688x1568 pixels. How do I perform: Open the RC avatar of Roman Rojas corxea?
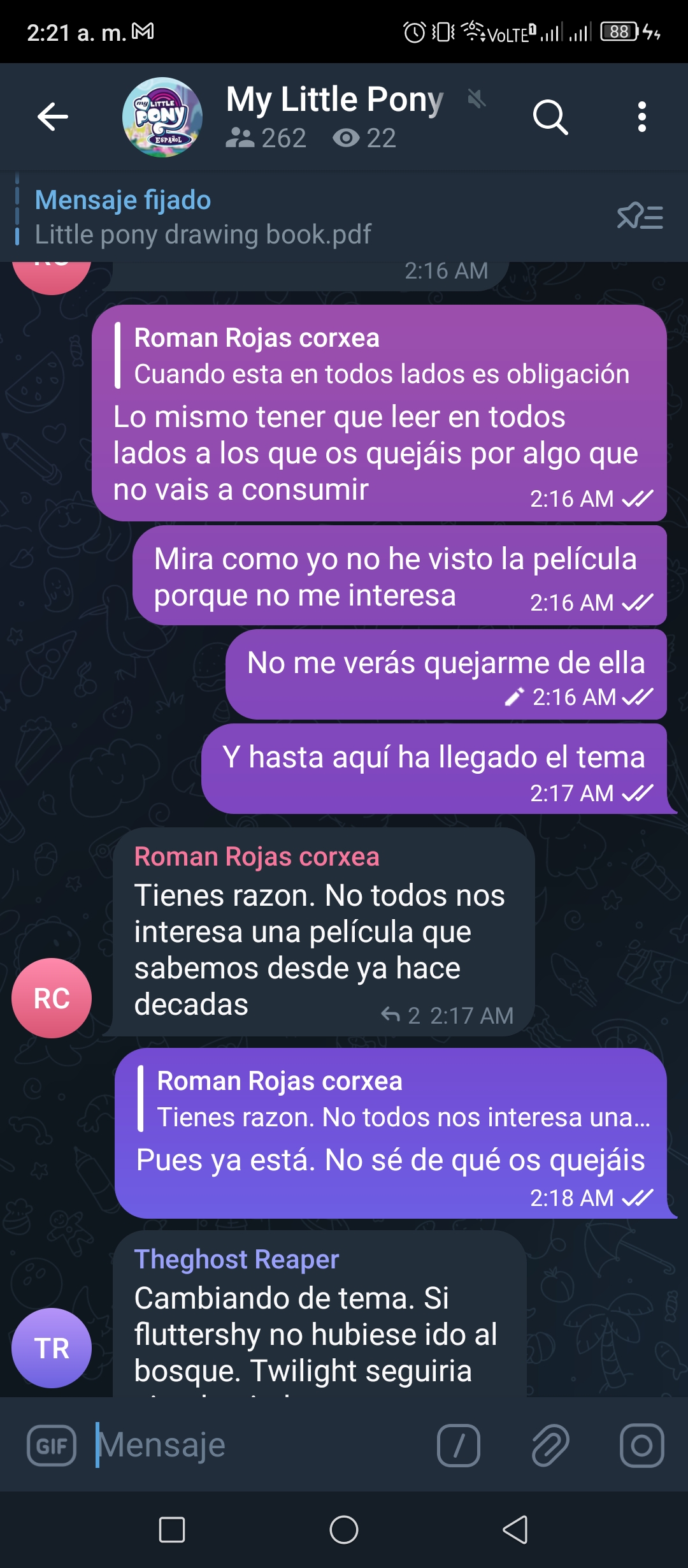point(52,998)
